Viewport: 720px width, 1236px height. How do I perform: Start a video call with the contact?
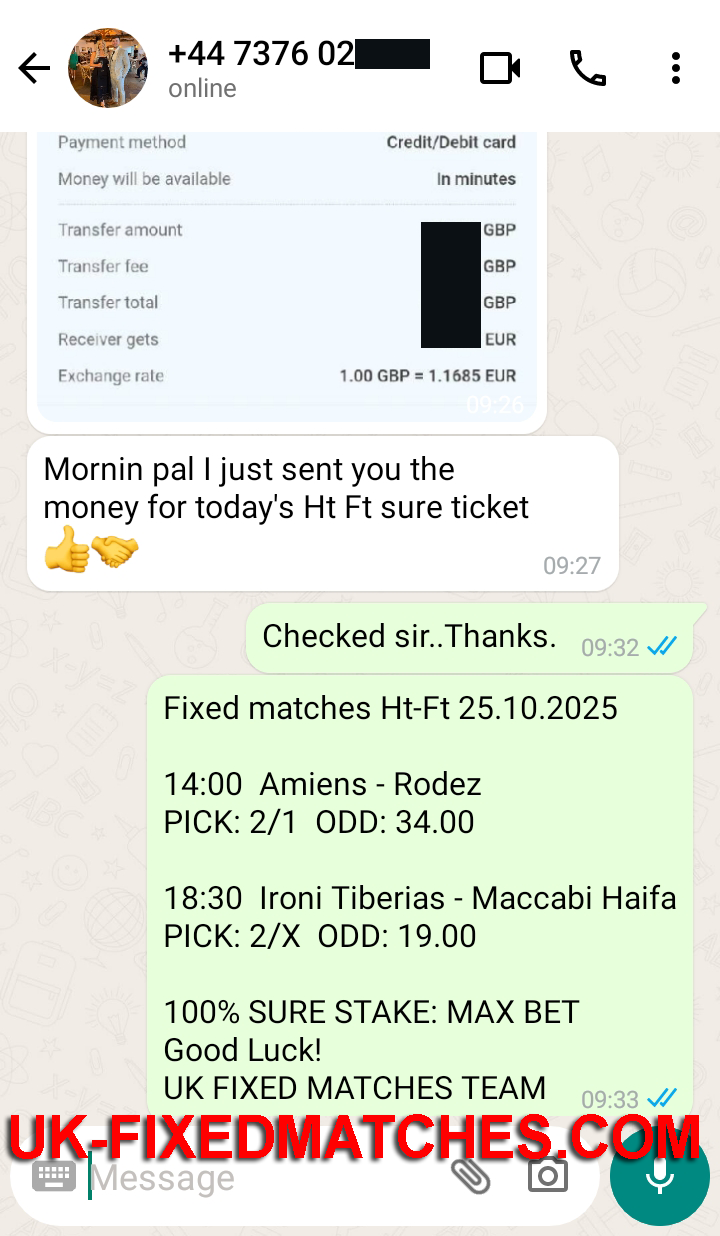pyautogui.click(x=498, y=68)
